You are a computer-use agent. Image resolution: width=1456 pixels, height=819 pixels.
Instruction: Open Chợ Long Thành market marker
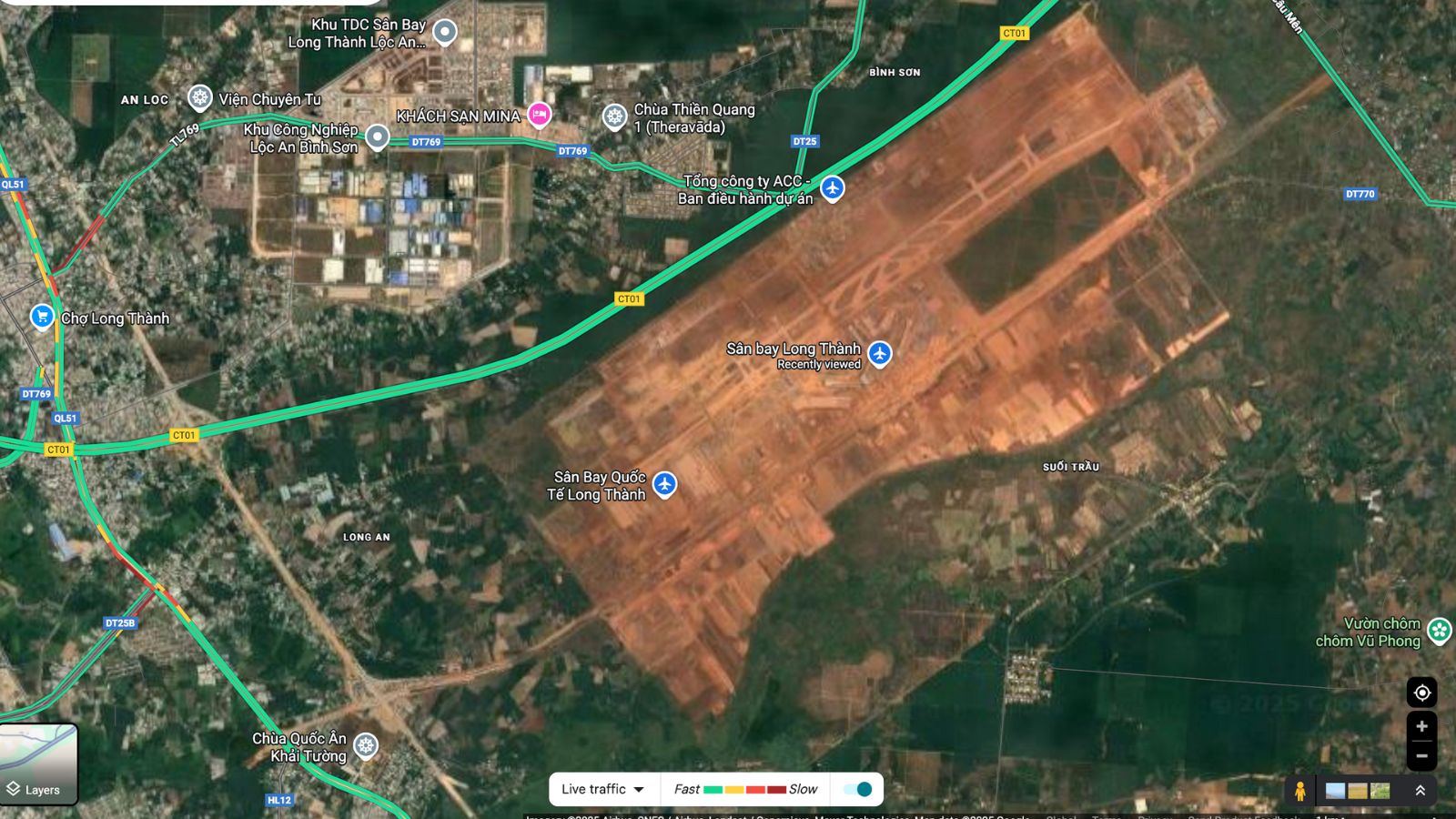pos(42,317)
